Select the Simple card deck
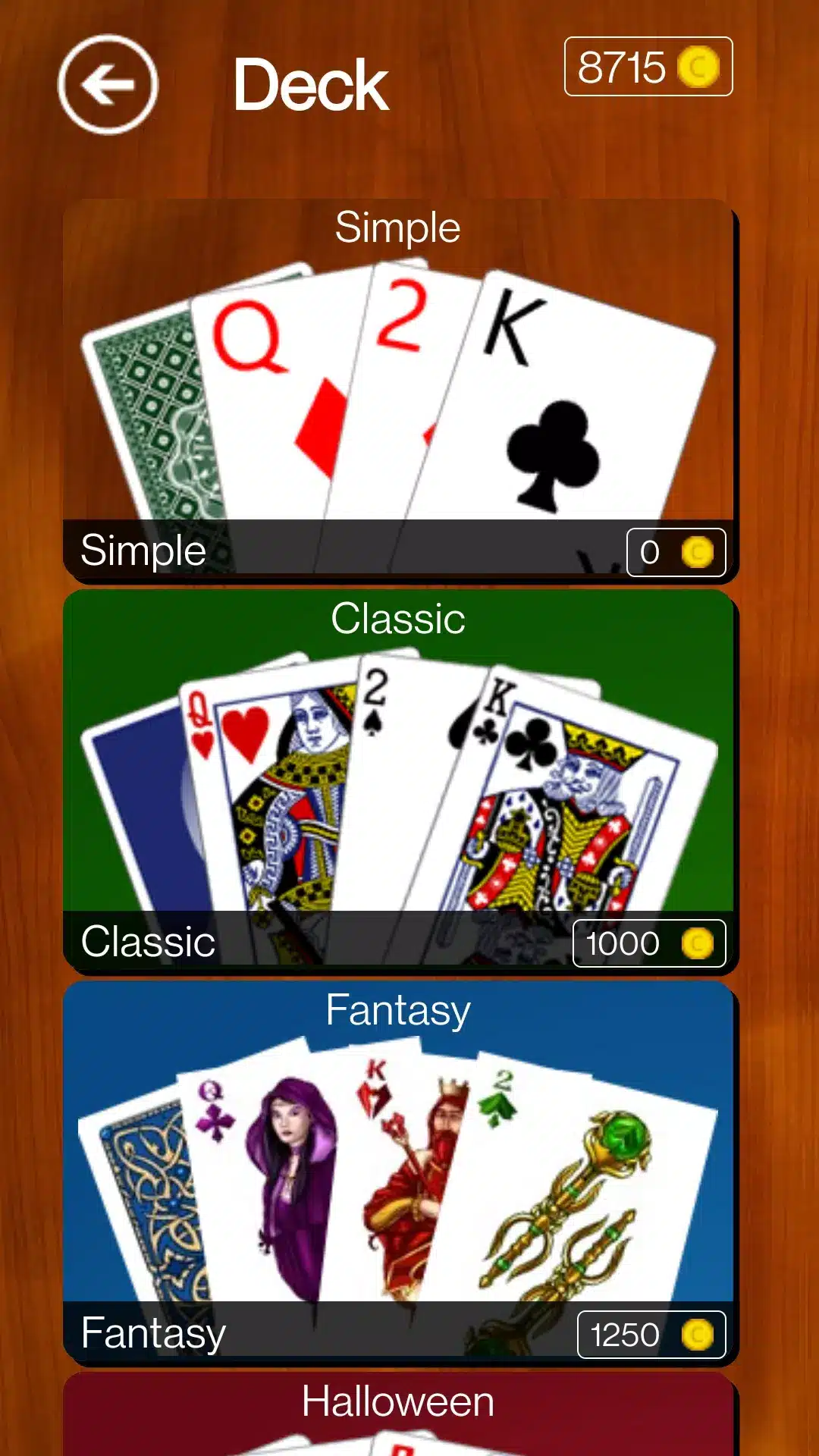This screenshot has width=819, height=1456. [398, 391]
